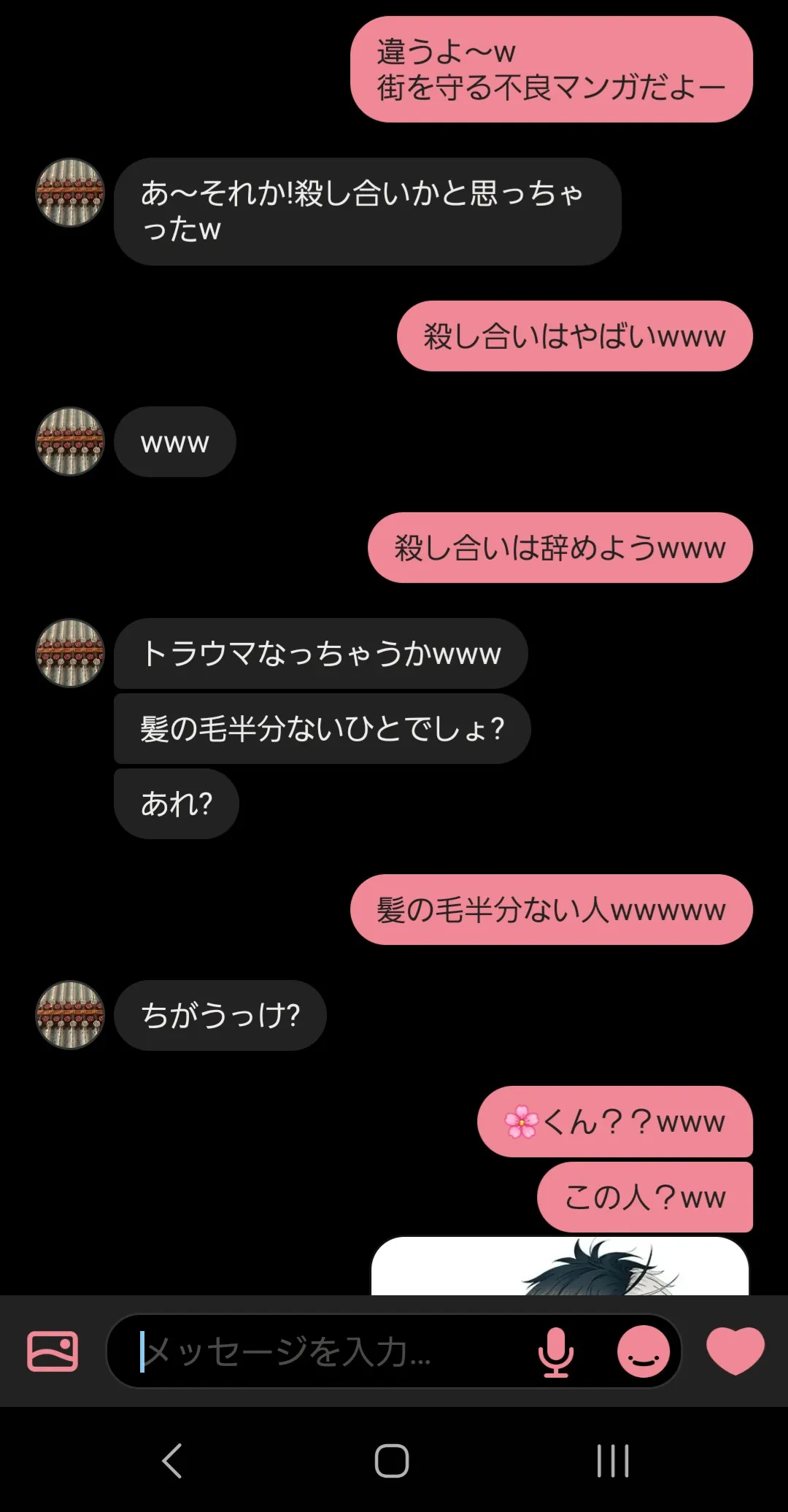Open the shared manga character image

[560, 1265]
